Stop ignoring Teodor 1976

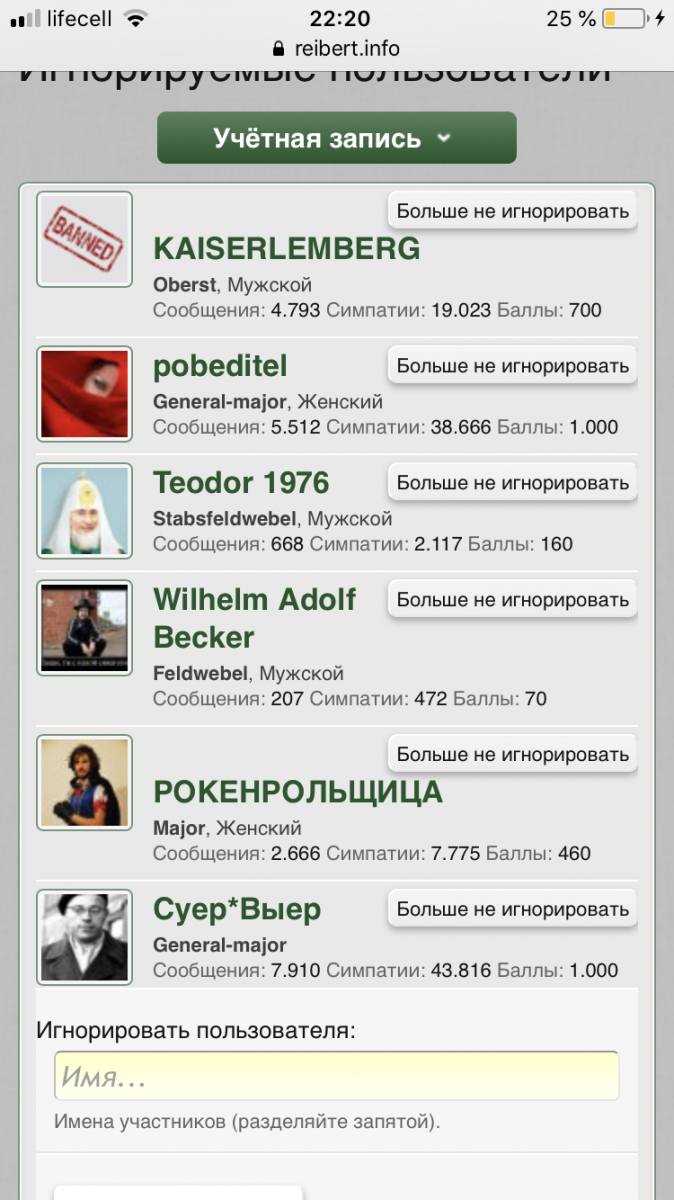coord(512,483)
